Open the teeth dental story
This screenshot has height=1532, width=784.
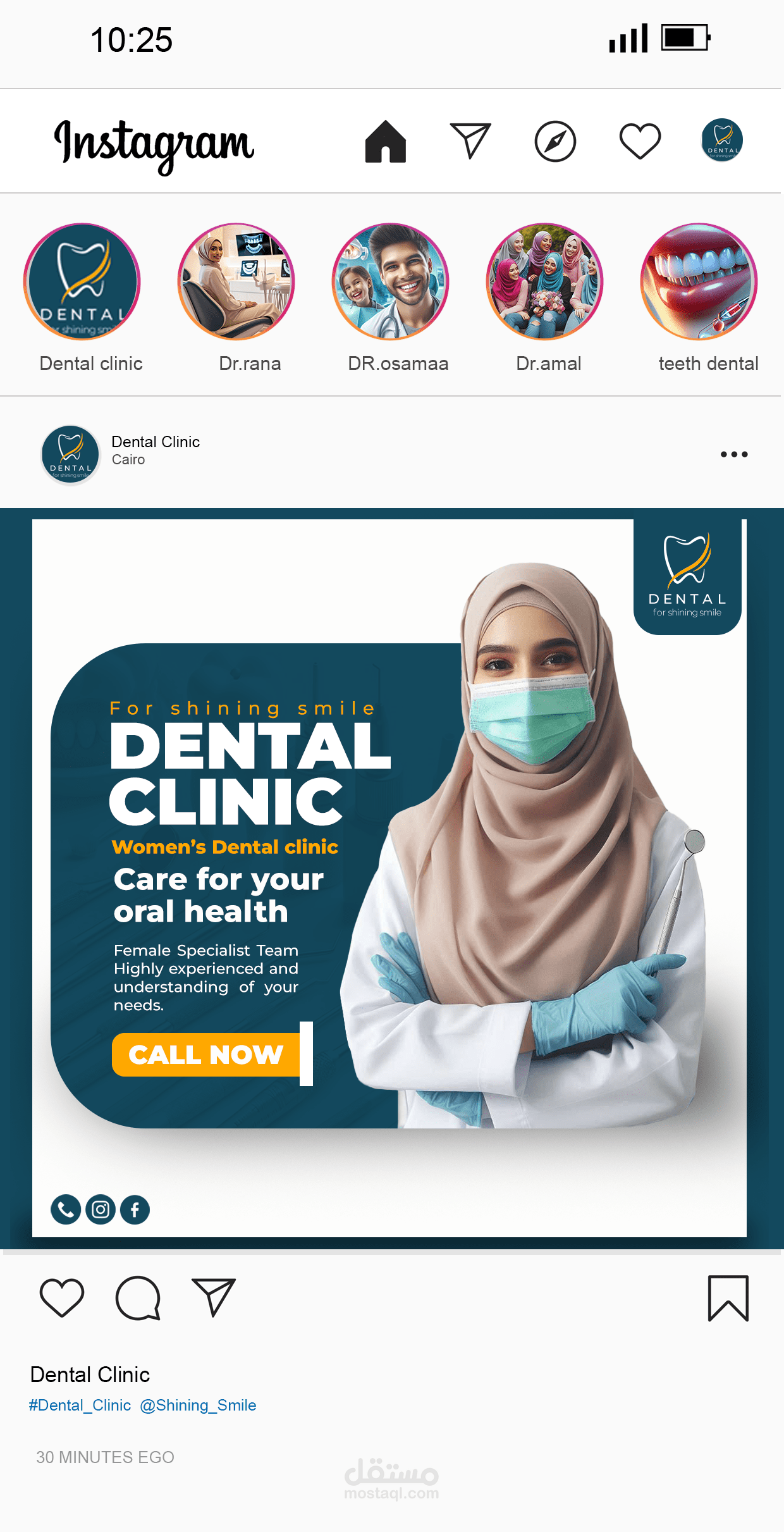[x=699, y=281]
